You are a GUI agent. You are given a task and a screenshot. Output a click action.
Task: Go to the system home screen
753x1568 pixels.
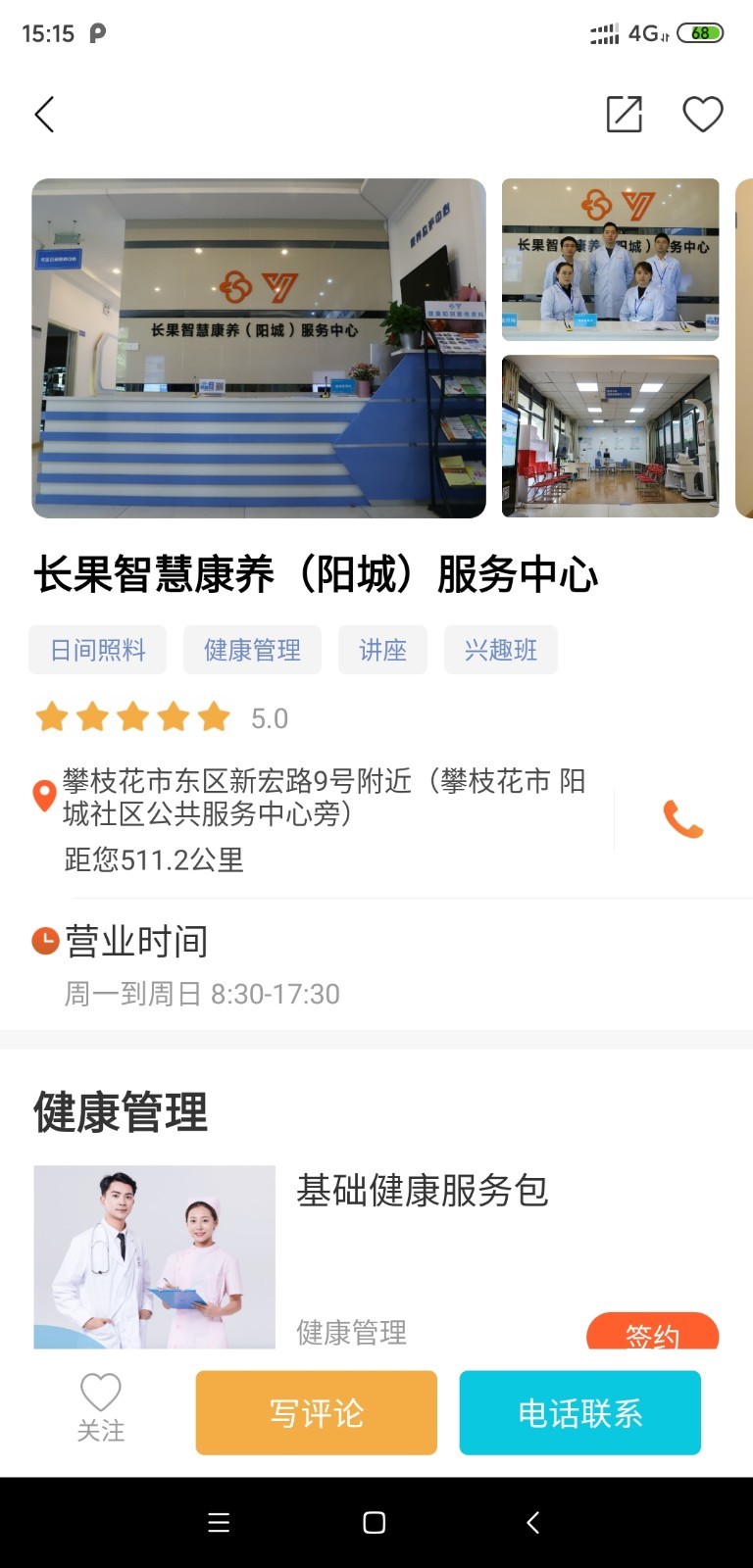point(374,1522)
